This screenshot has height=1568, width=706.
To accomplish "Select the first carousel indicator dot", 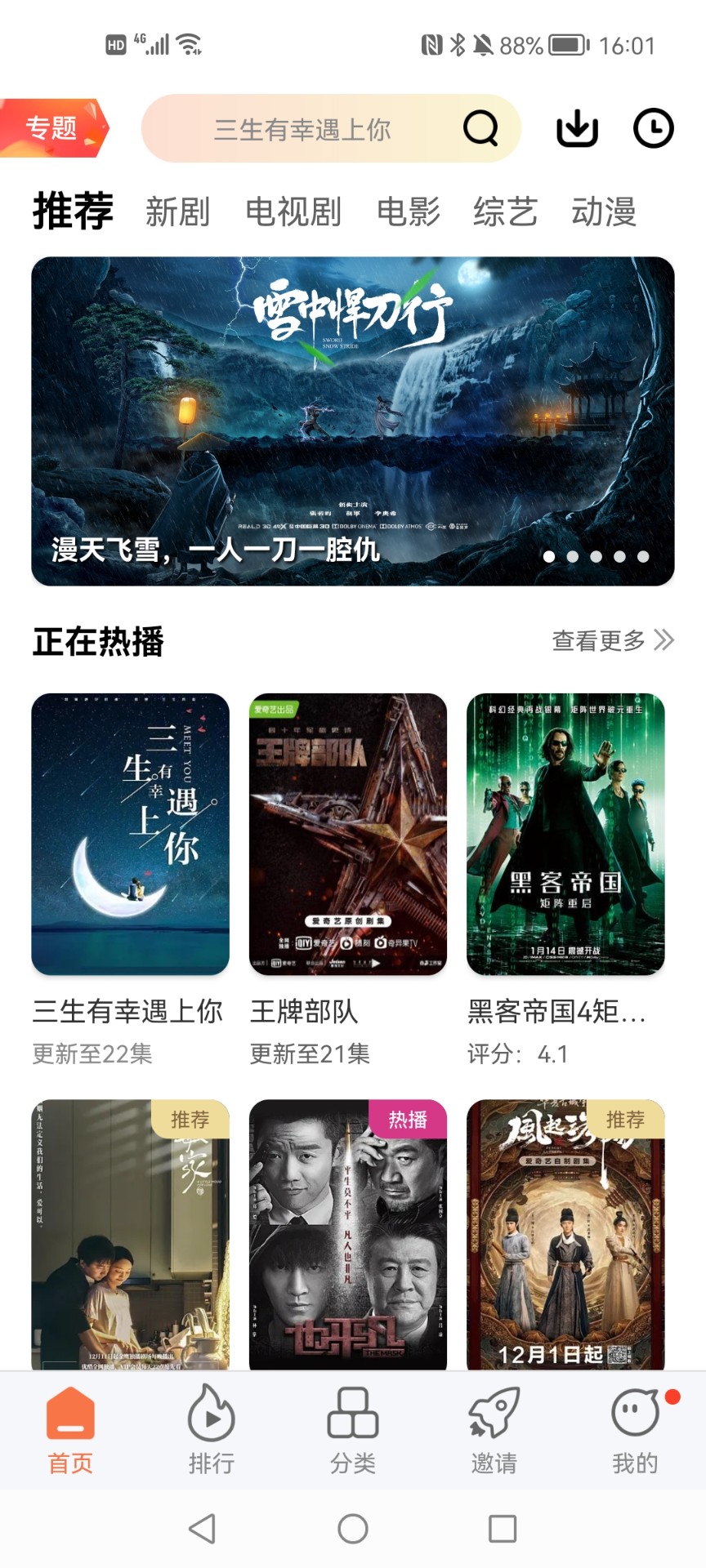I will (551, 555).
